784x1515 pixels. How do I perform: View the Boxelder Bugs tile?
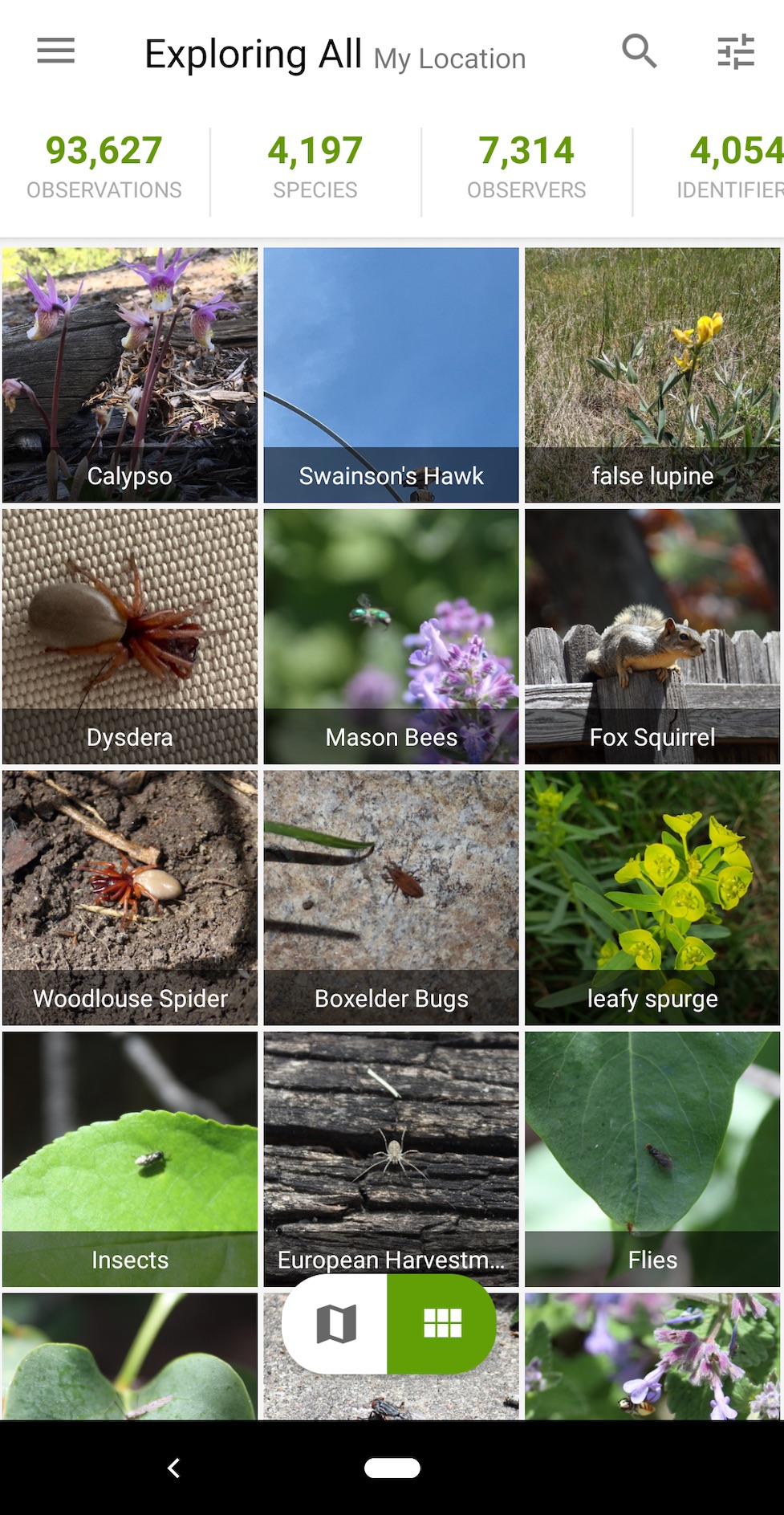(392, 898)
